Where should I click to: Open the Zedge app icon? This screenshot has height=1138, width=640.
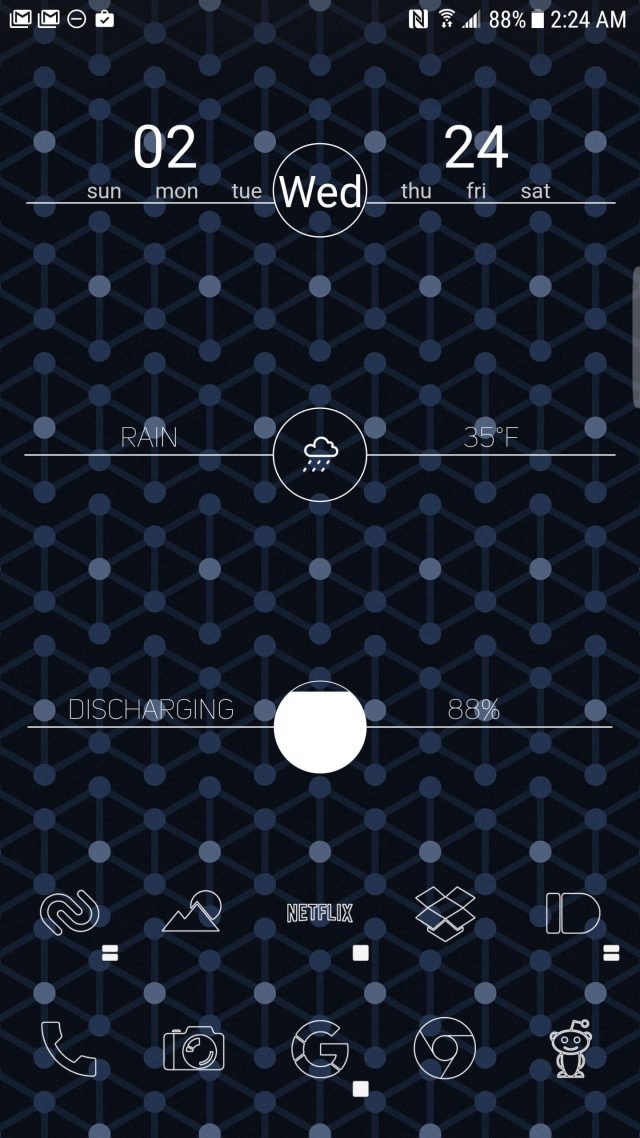[70, 913]
